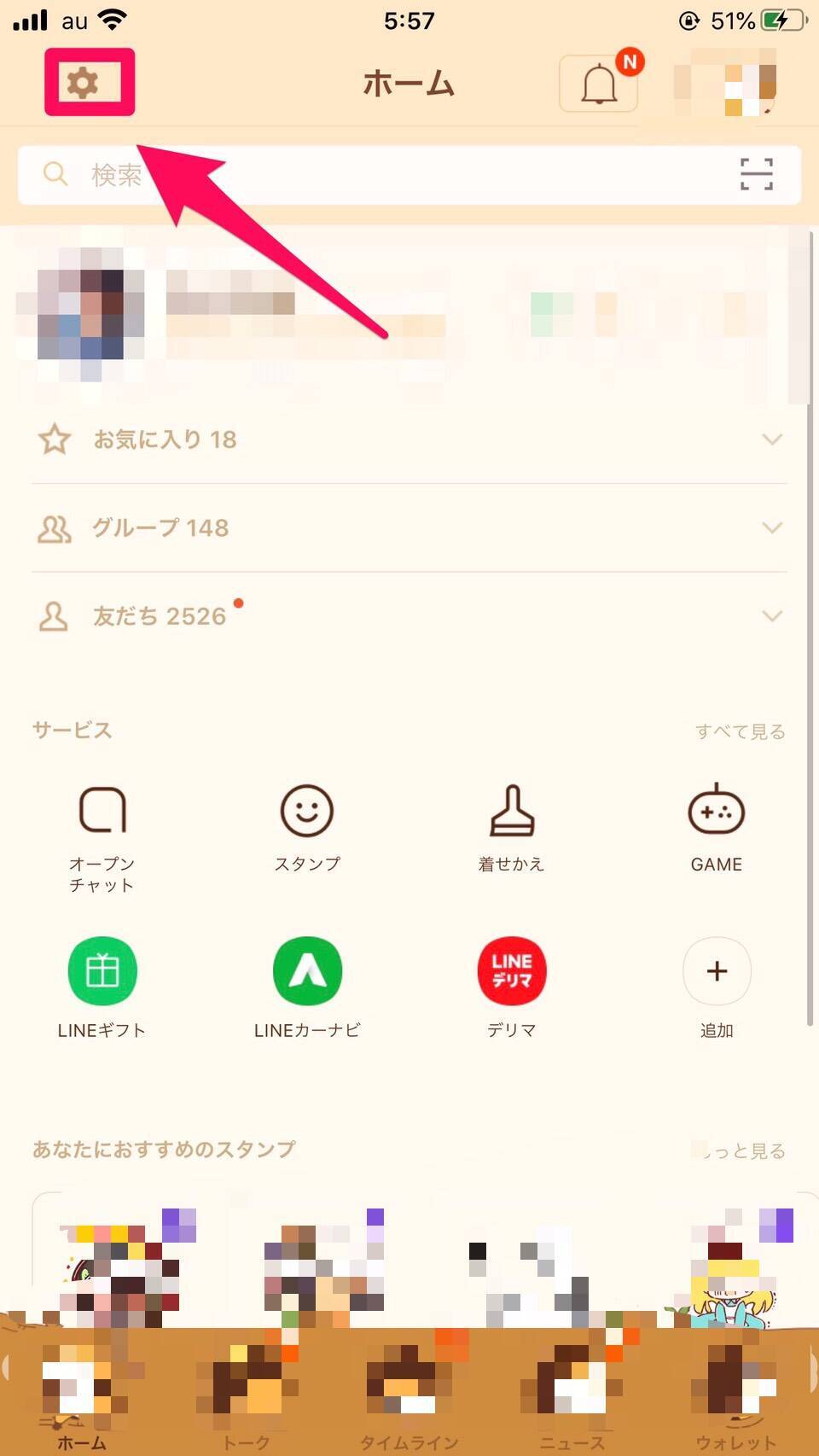Open the notifications bell
The image size is (819, 1456).
coord(599,84)
